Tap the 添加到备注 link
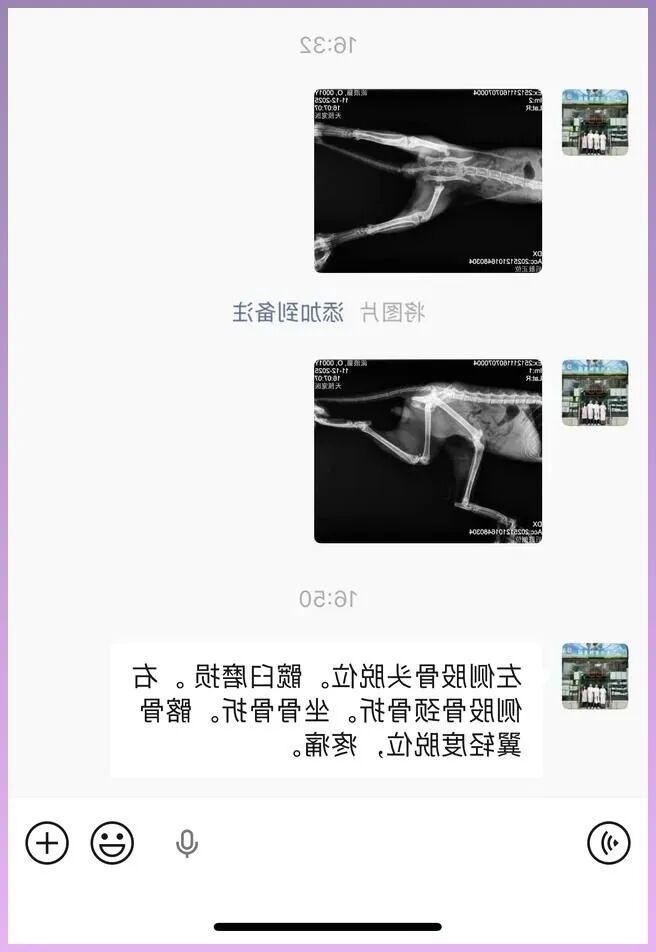Image resolution: width=656 pixels, height=952 pixels. (288, 312)
